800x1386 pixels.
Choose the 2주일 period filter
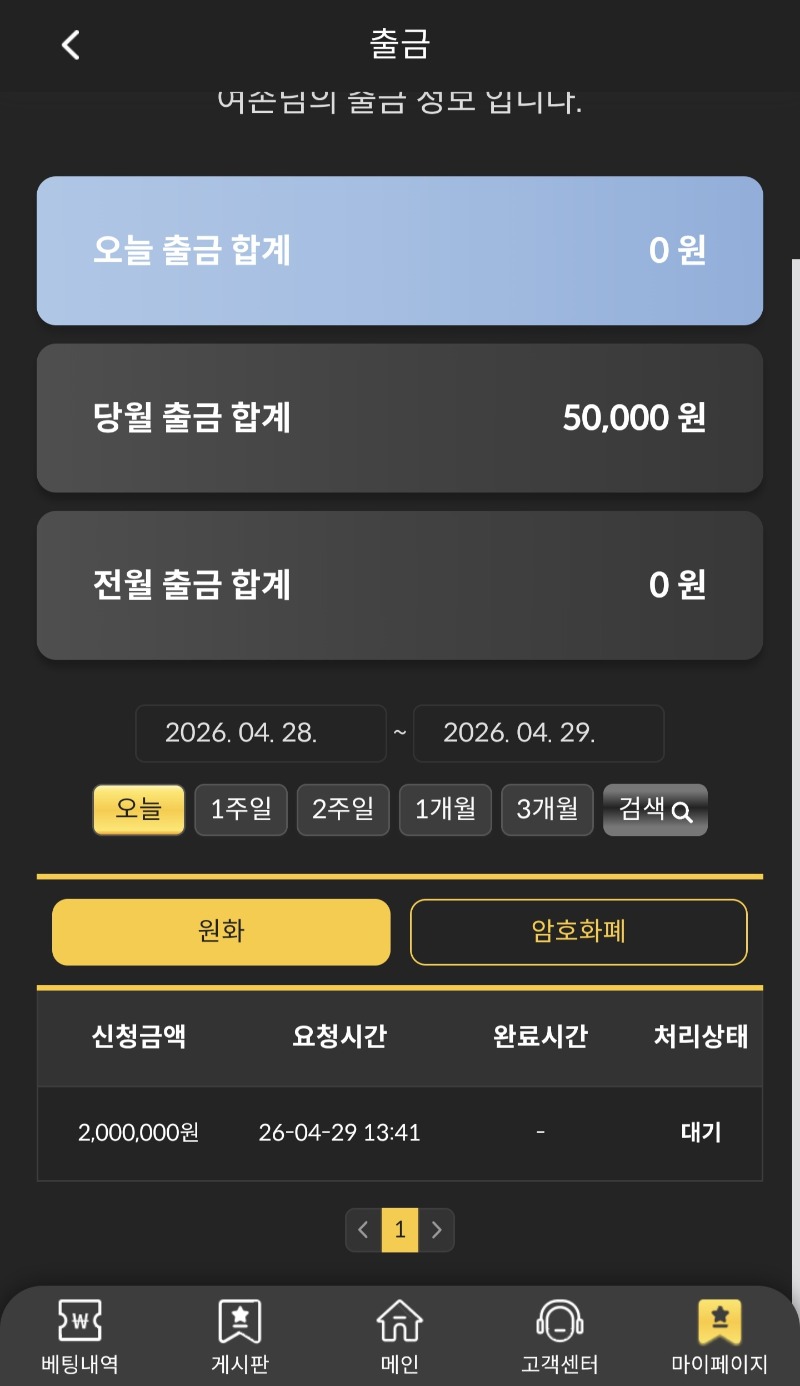point(343,809)
